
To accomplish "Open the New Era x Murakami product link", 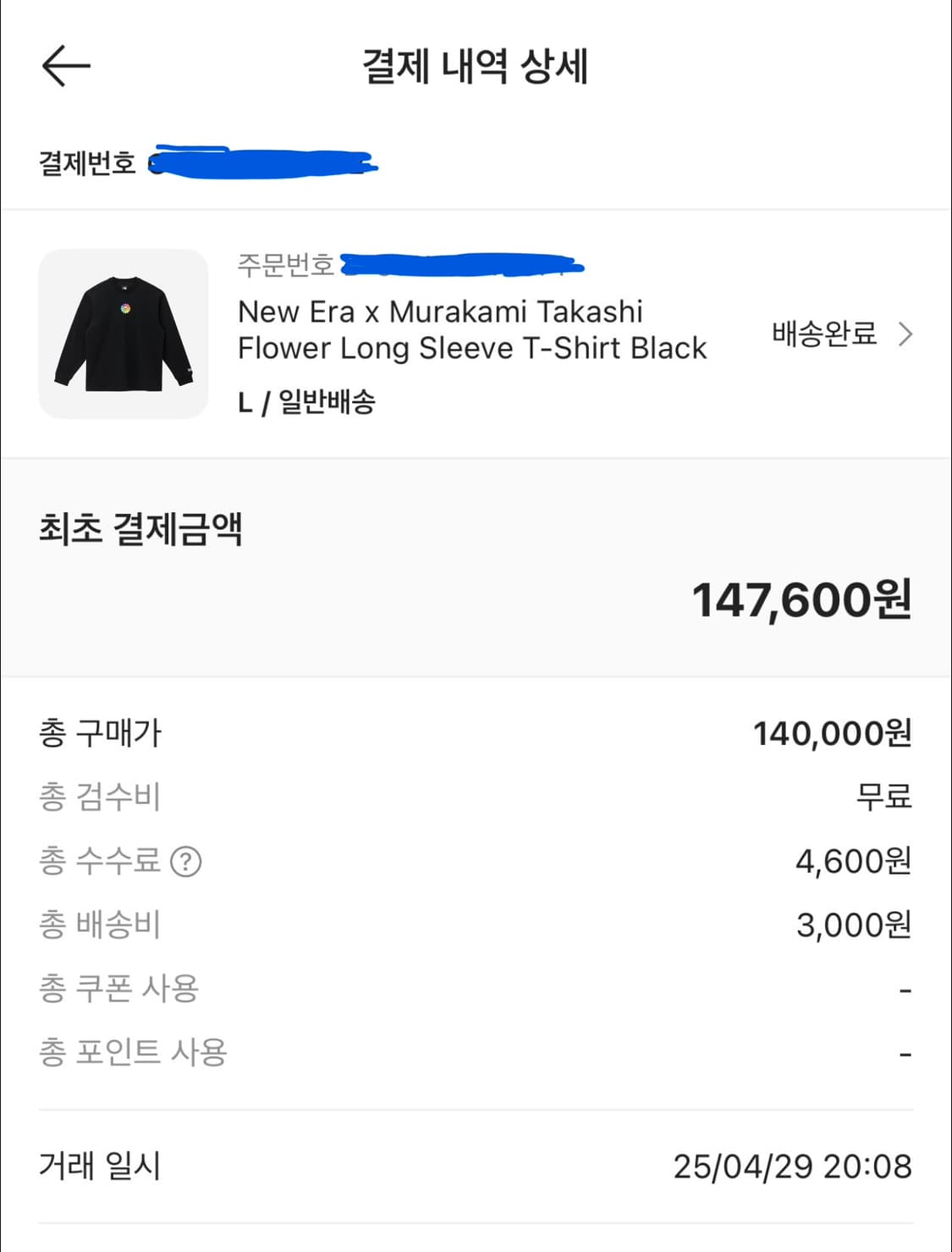I will (472, 329).
